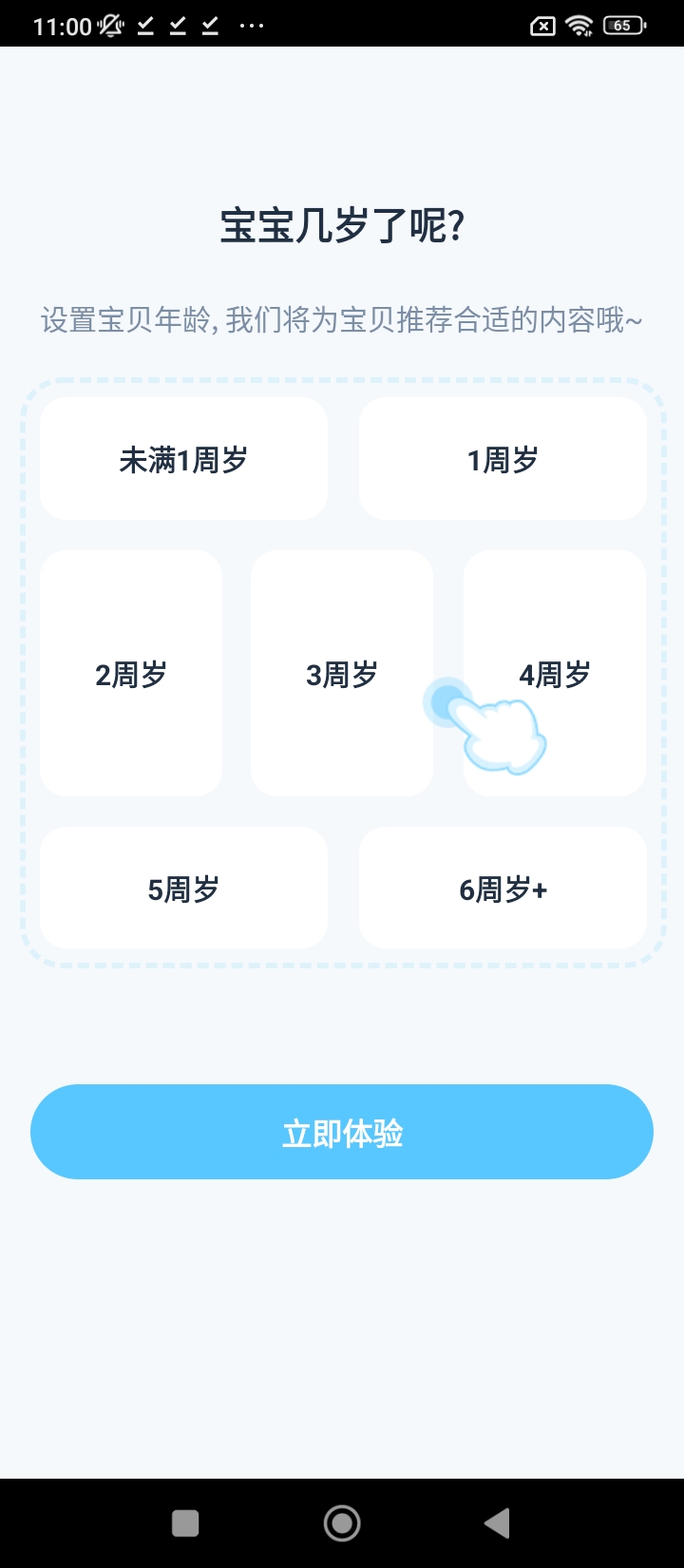684x1568 pixels.
Task: Go back with the system back button
Action: click(x=497, y=1523)
